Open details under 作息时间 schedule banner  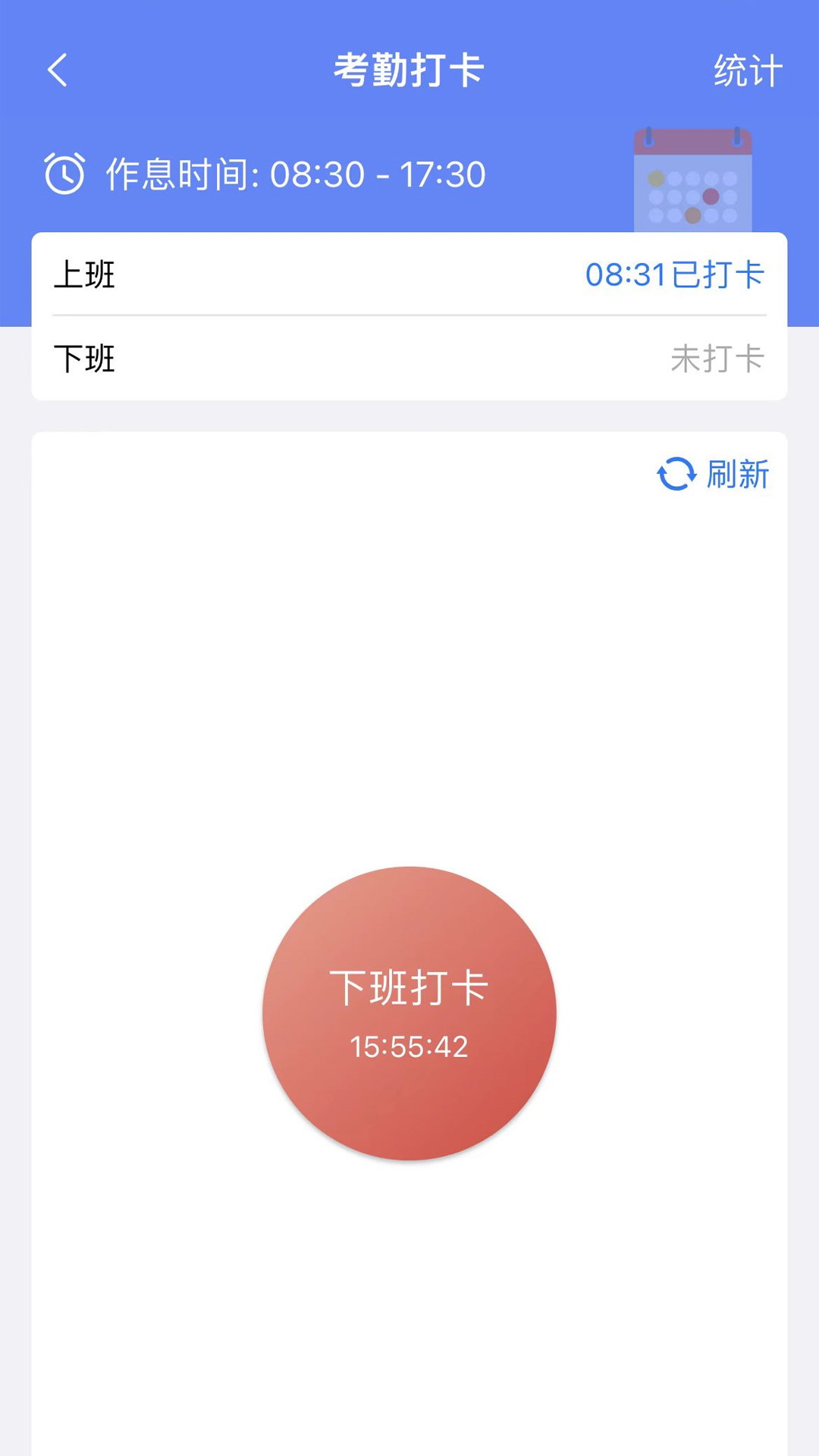point(293,174)
